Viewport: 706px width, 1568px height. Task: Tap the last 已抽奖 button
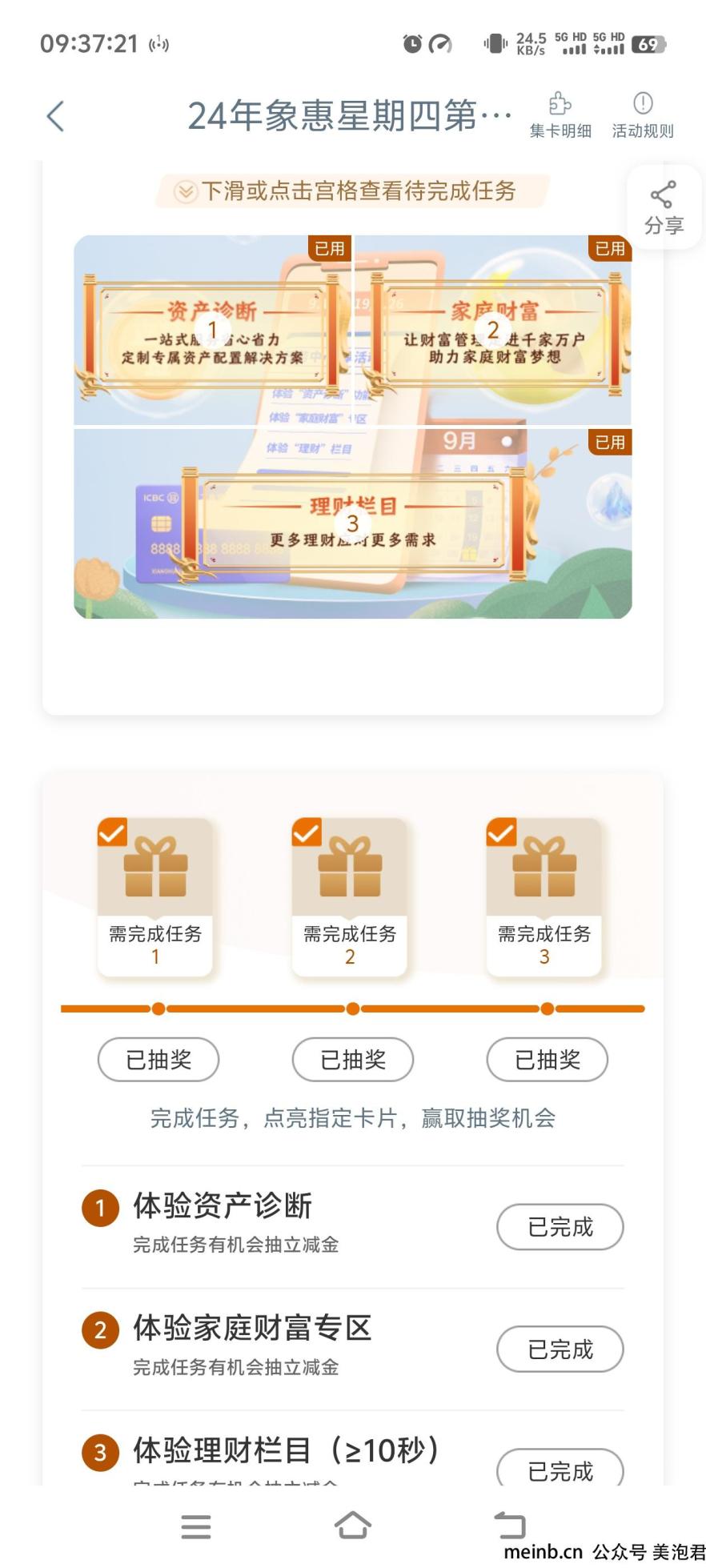tap(548, 1060)
